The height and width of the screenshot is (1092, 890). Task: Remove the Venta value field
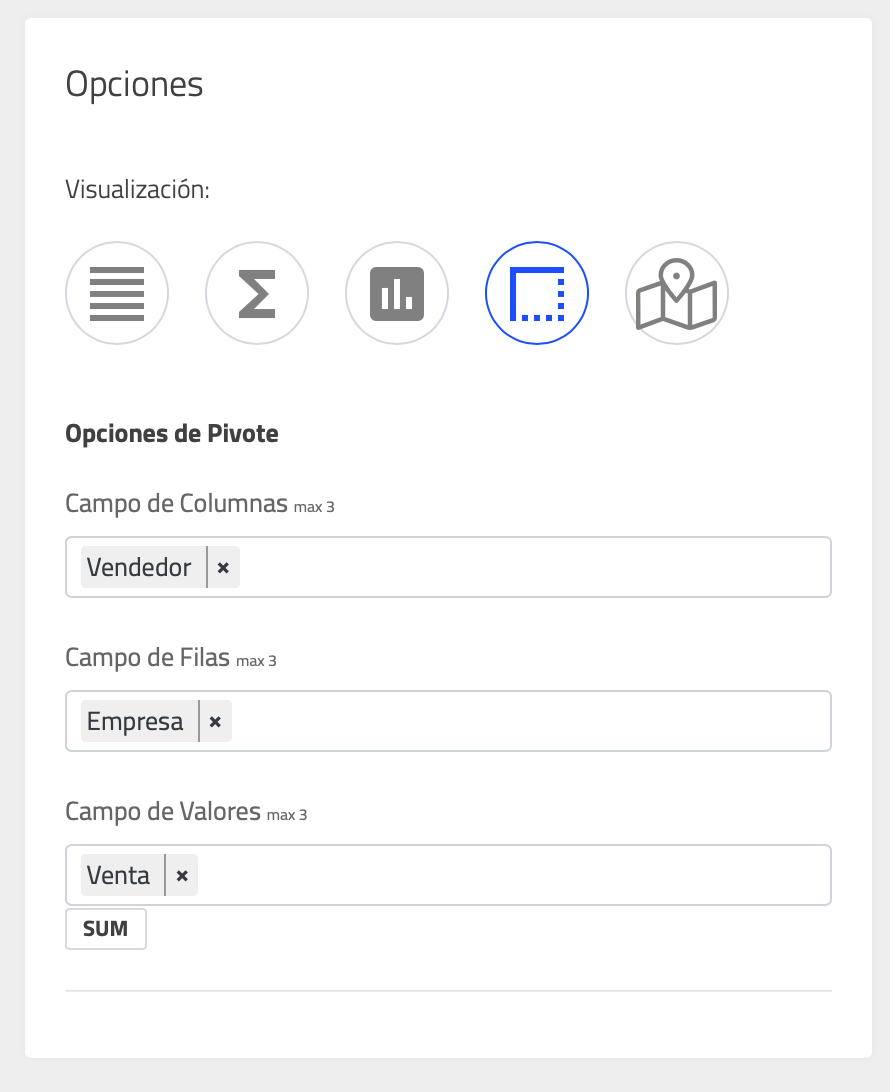coord(182,875)
